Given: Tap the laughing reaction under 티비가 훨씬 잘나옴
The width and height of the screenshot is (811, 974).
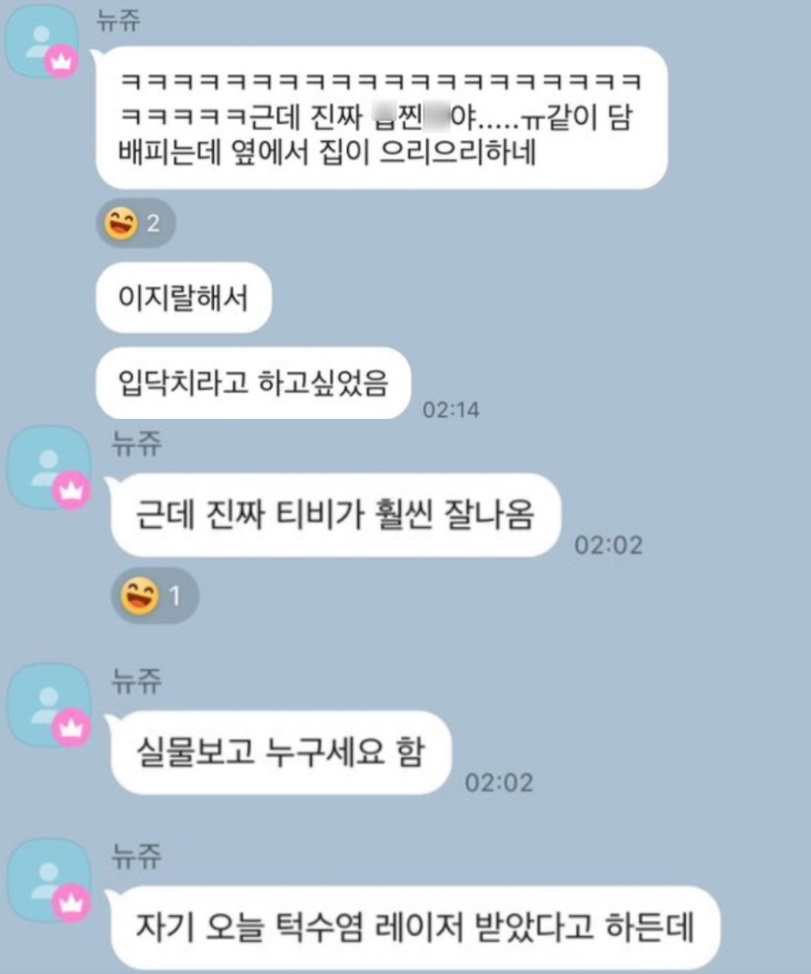Looking at the screenshot, I should tap(154, 597).
